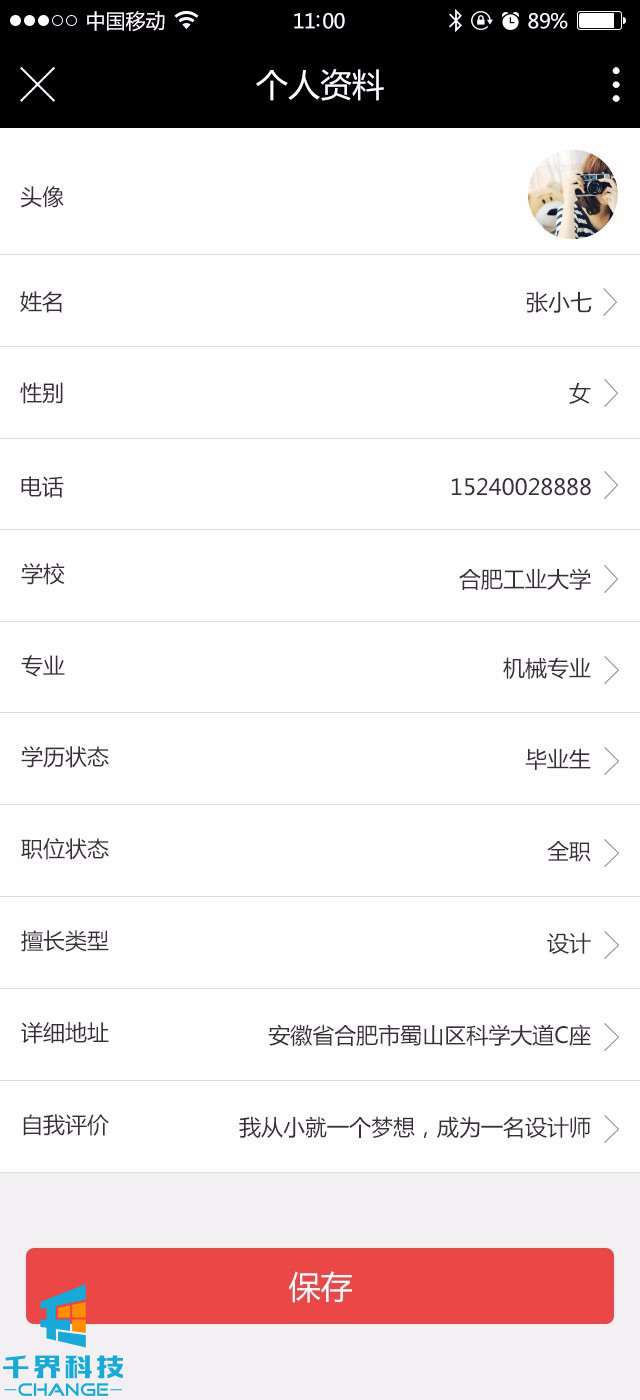Open the 学校 row
The height and width of the screenshot is (1400, 640).
(x=320, y=577)
